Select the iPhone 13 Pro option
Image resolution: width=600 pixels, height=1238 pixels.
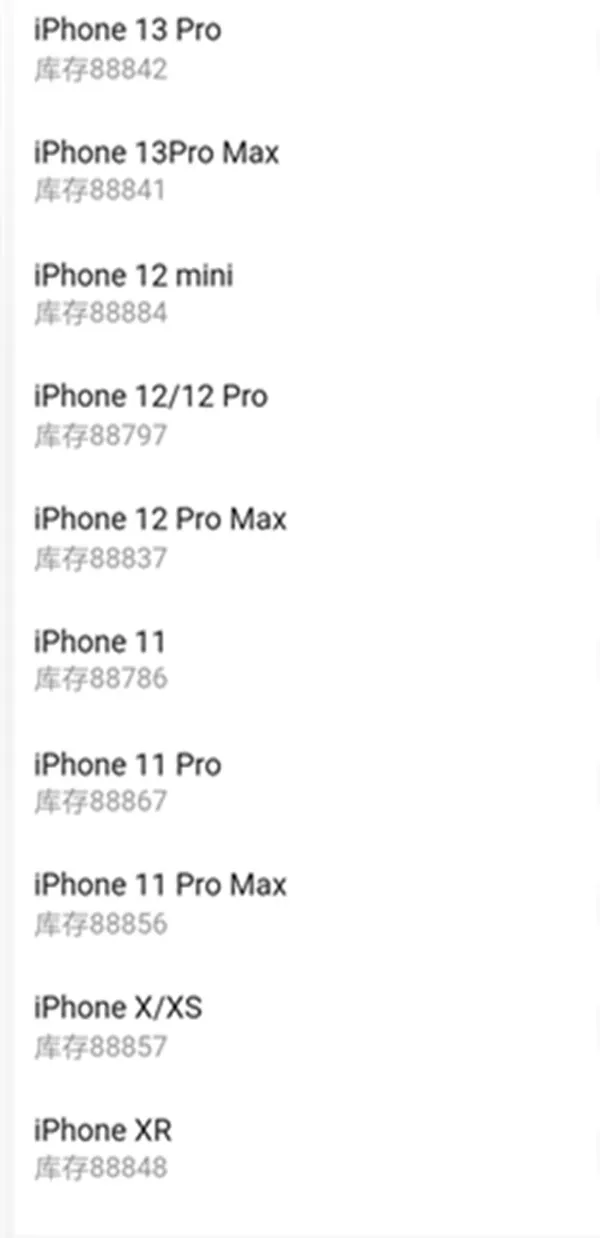pyautogui.click(x=300, y=49)
